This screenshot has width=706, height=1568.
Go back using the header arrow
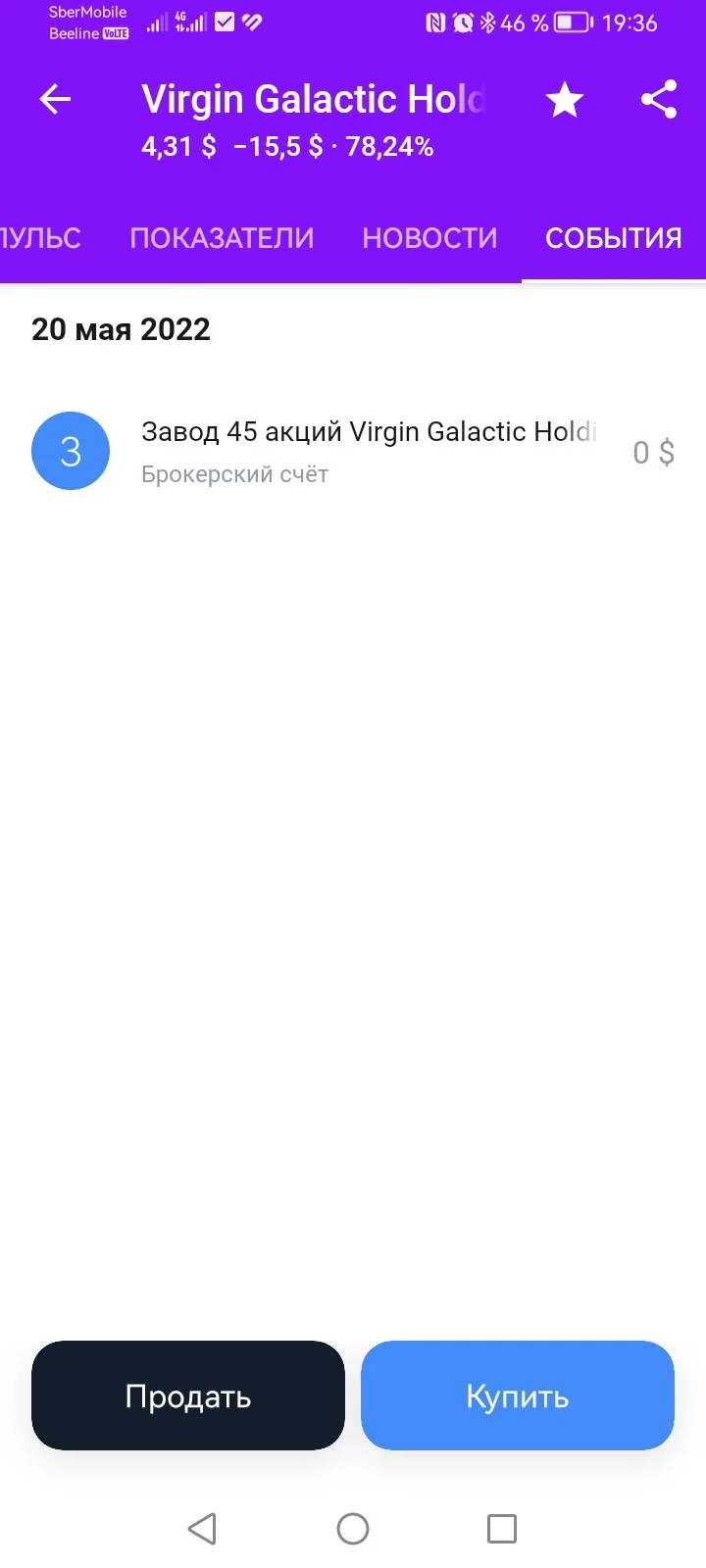pyautogui.click(x=55, y=99)
